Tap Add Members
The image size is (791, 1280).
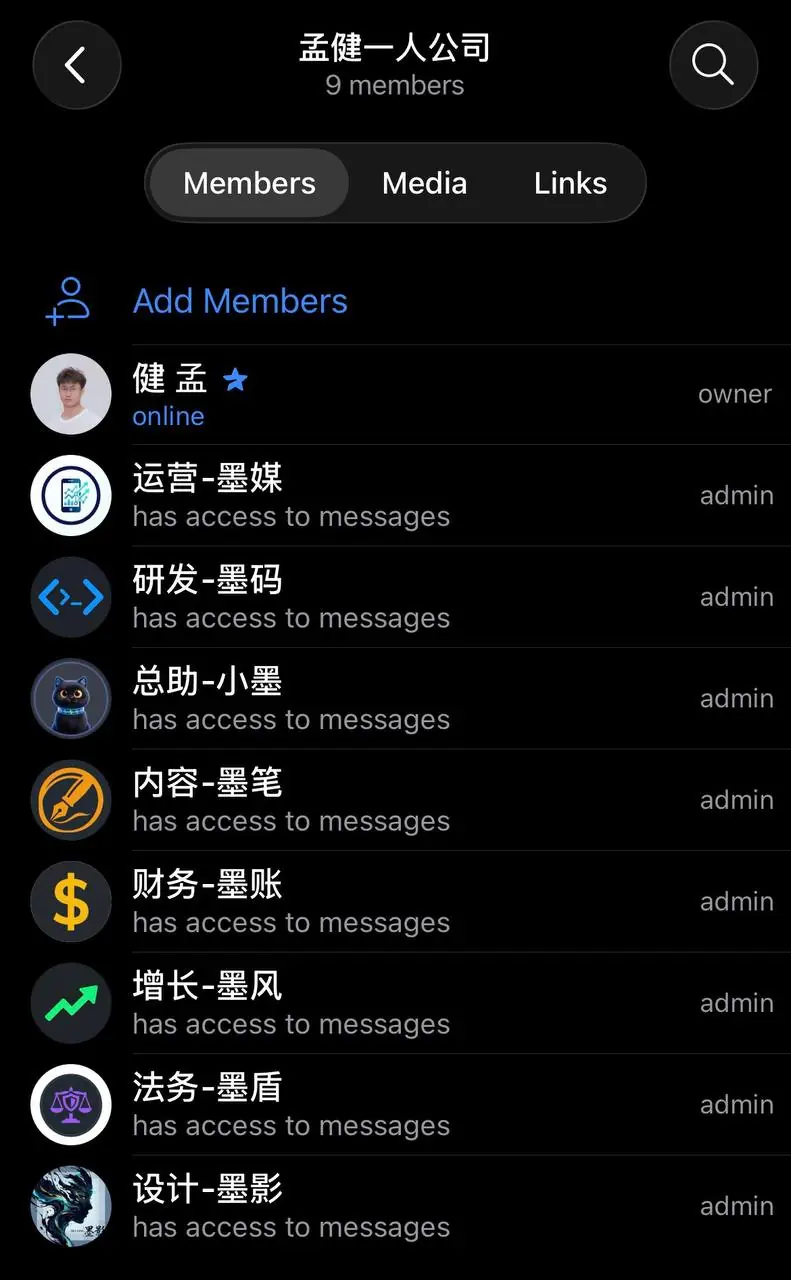240,301
